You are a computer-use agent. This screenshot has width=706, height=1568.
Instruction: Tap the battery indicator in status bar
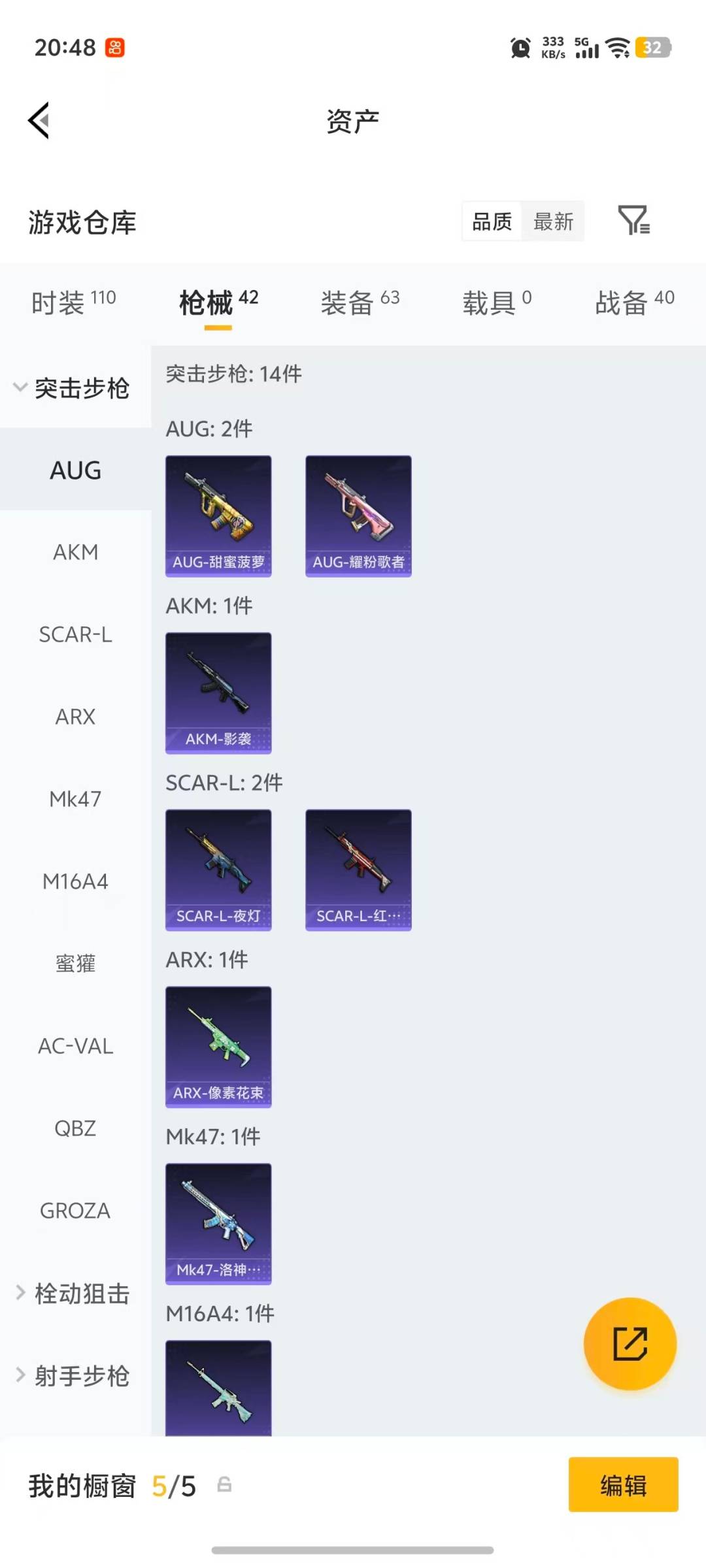click(x=654, y=48)
